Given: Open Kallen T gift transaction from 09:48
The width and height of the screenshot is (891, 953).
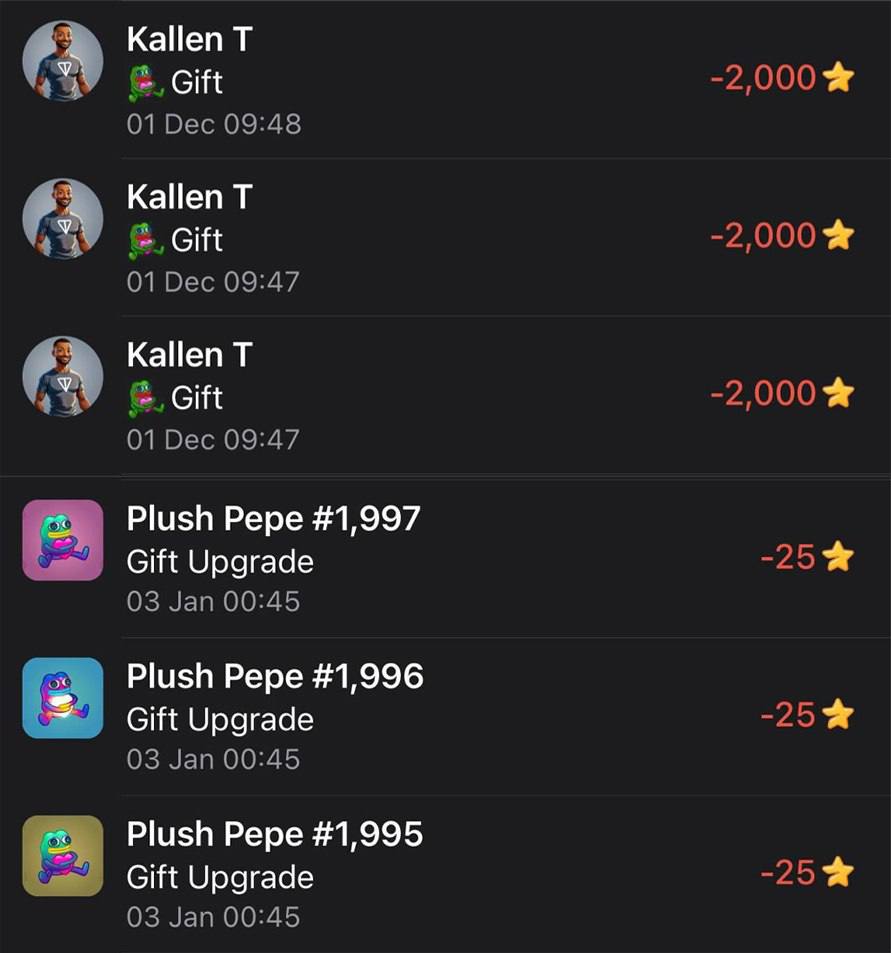Looking at the screenshot, I should pos(445,80).
